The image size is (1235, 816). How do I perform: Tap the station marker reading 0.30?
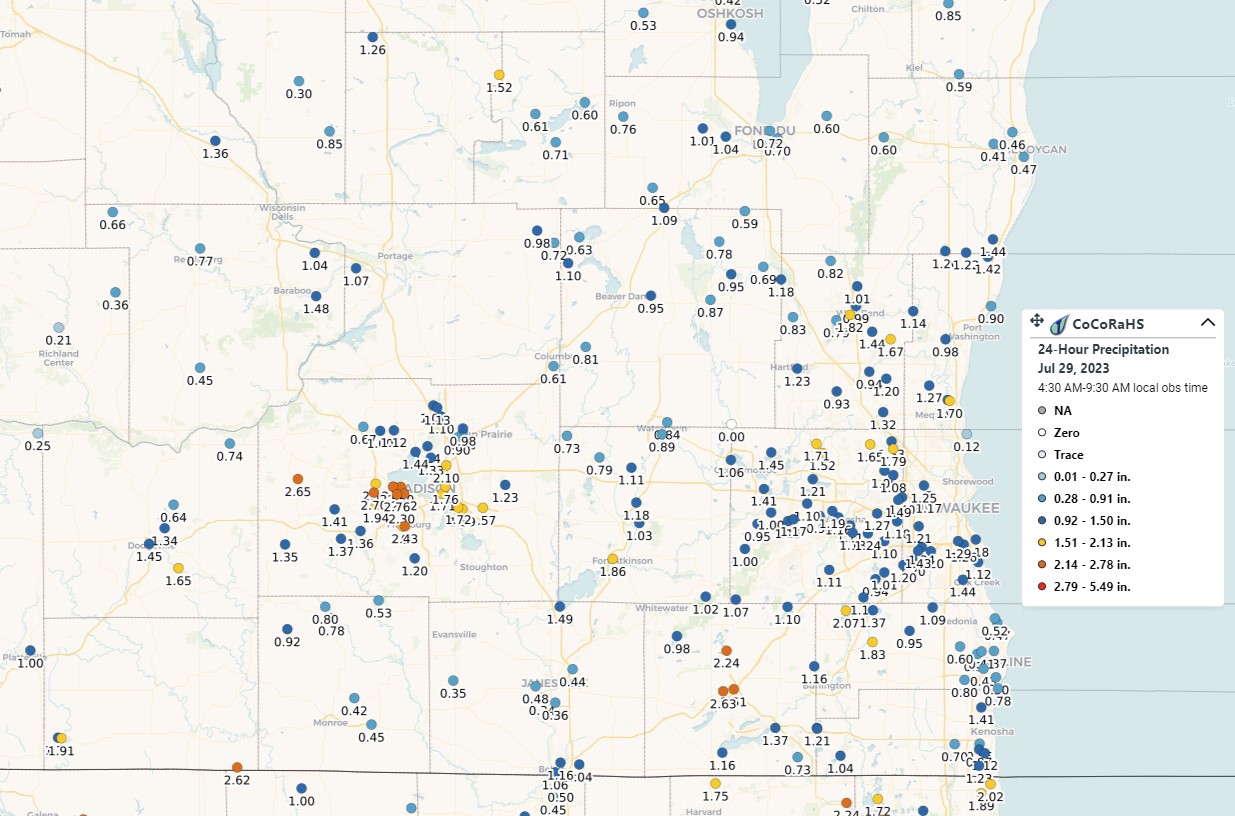[x=298, y=81]
